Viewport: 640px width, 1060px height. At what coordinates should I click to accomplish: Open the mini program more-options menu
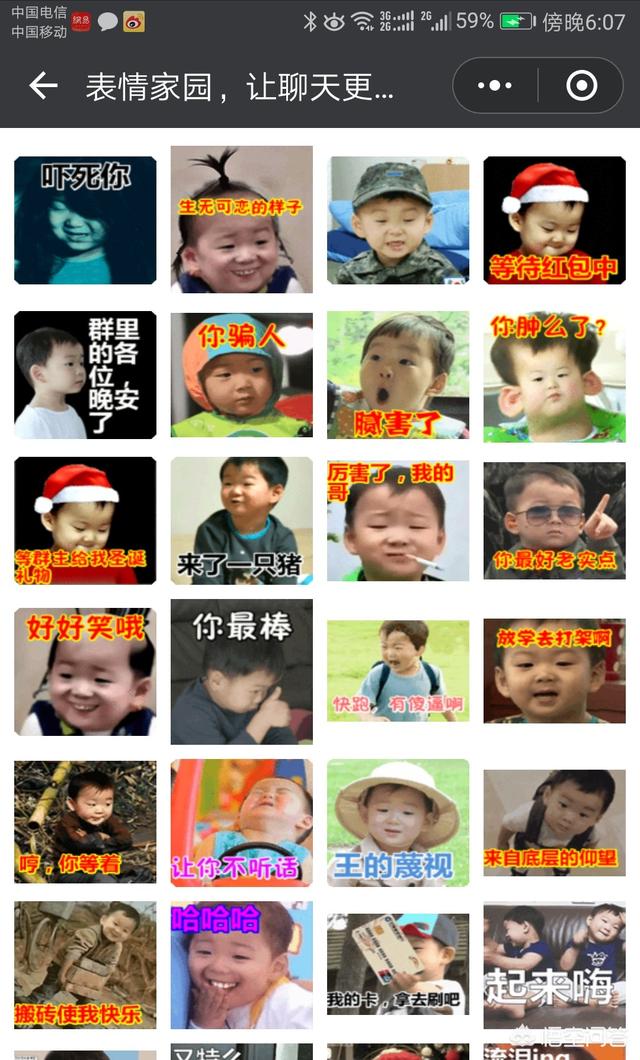pyautogui.click(x=495, y=87)
